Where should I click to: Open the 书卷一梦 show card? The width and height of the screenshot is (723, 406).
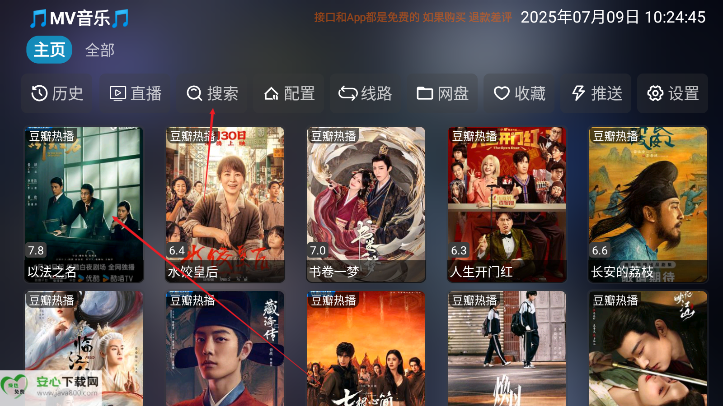pyautogui.click(x=366, y=203)
